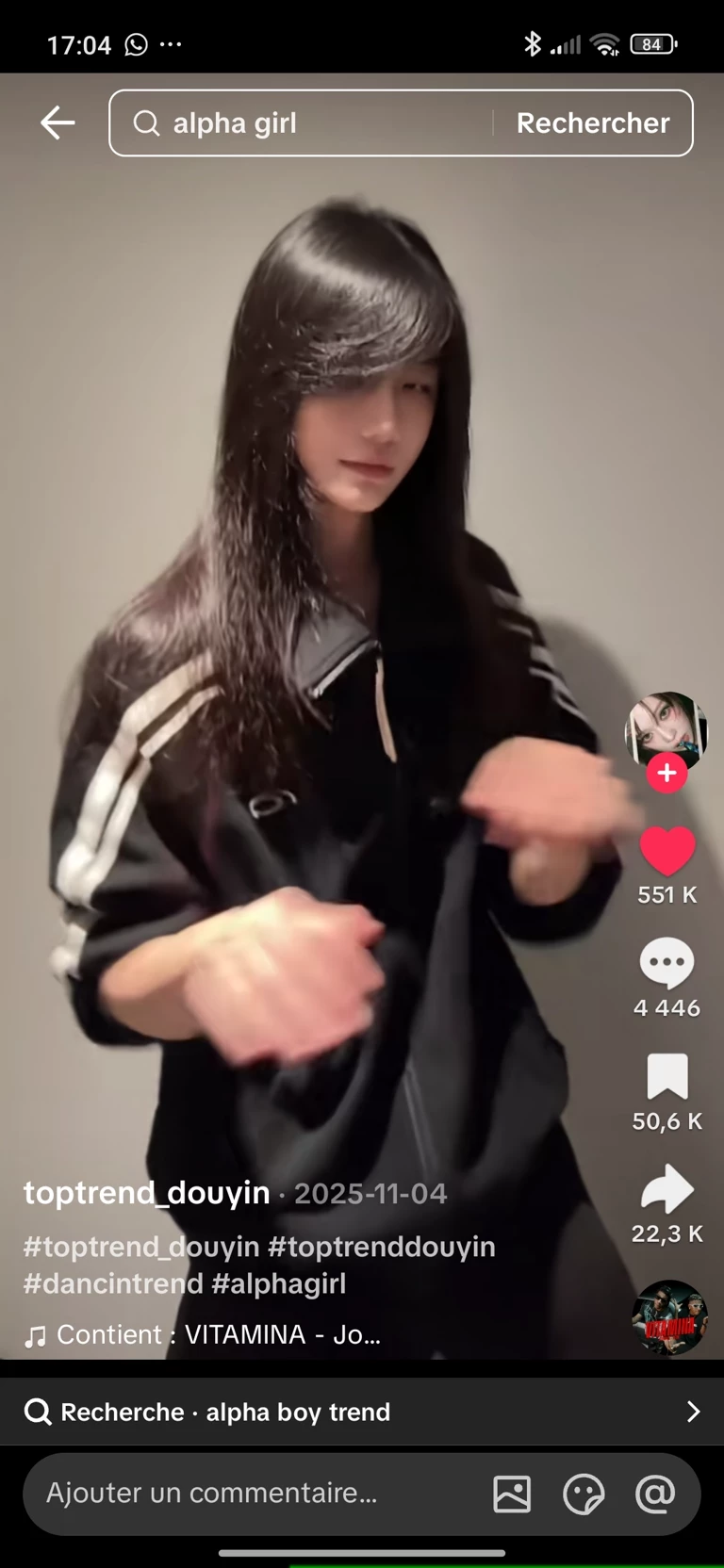724x1568 pixels.
Task: Open the comments bubble
Action: (666, 962)
